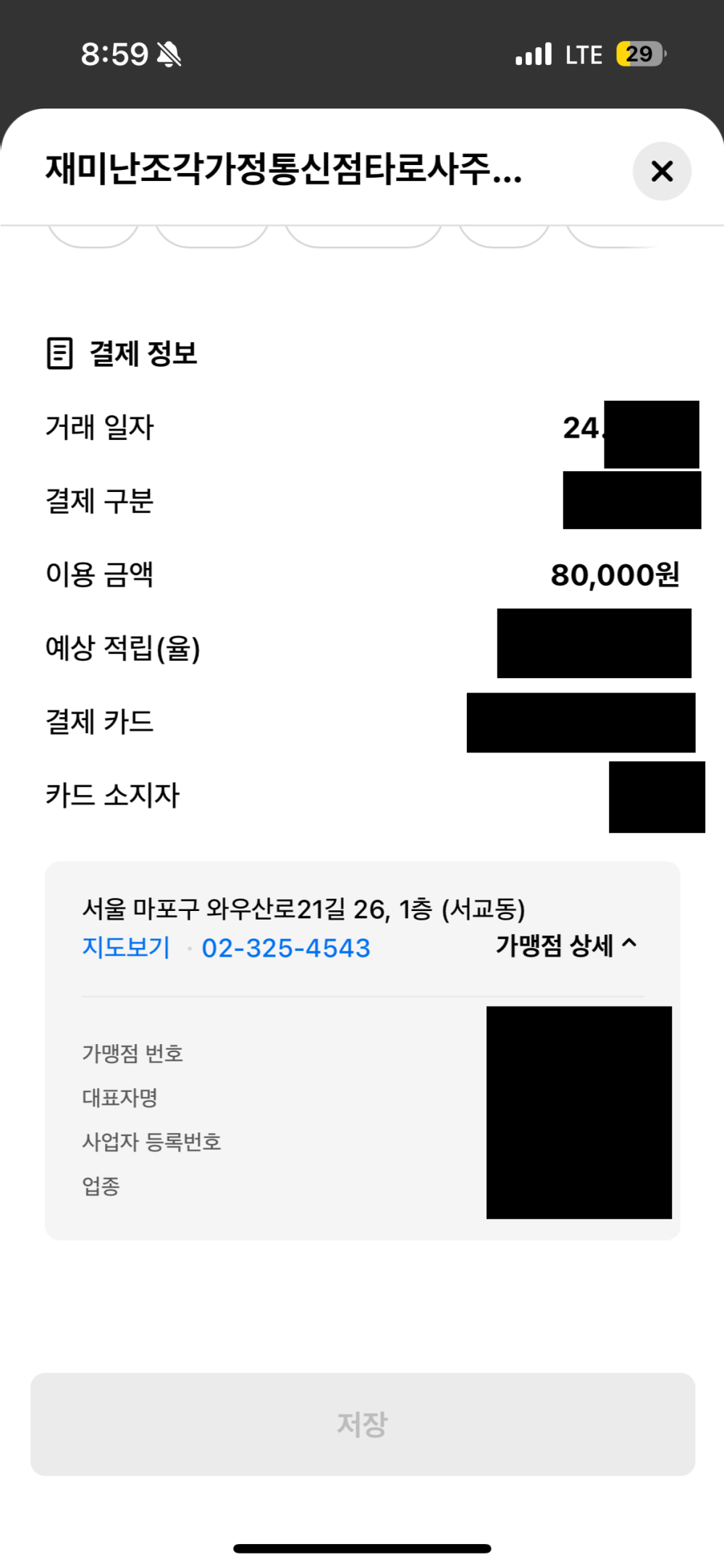
Task: Close the payment details sheet
Action: pyautogui.click(x=662, y=171)
